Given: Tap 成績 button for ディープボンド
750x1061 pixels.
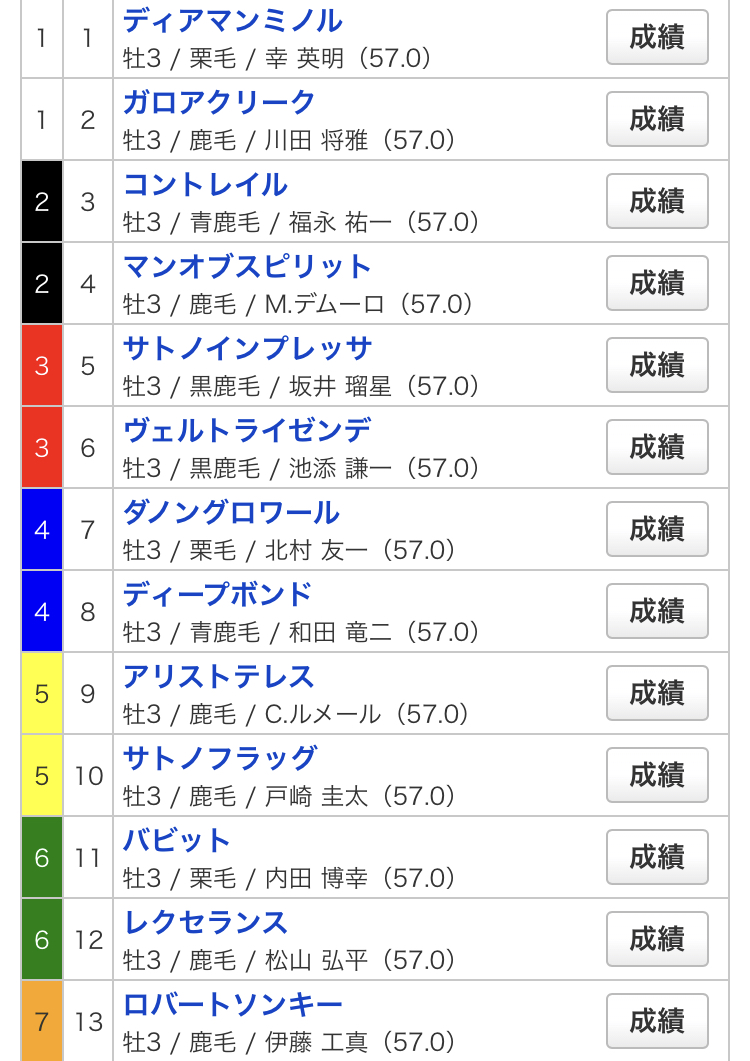Looking at the screenshot, I should click(x=657, y=611).
